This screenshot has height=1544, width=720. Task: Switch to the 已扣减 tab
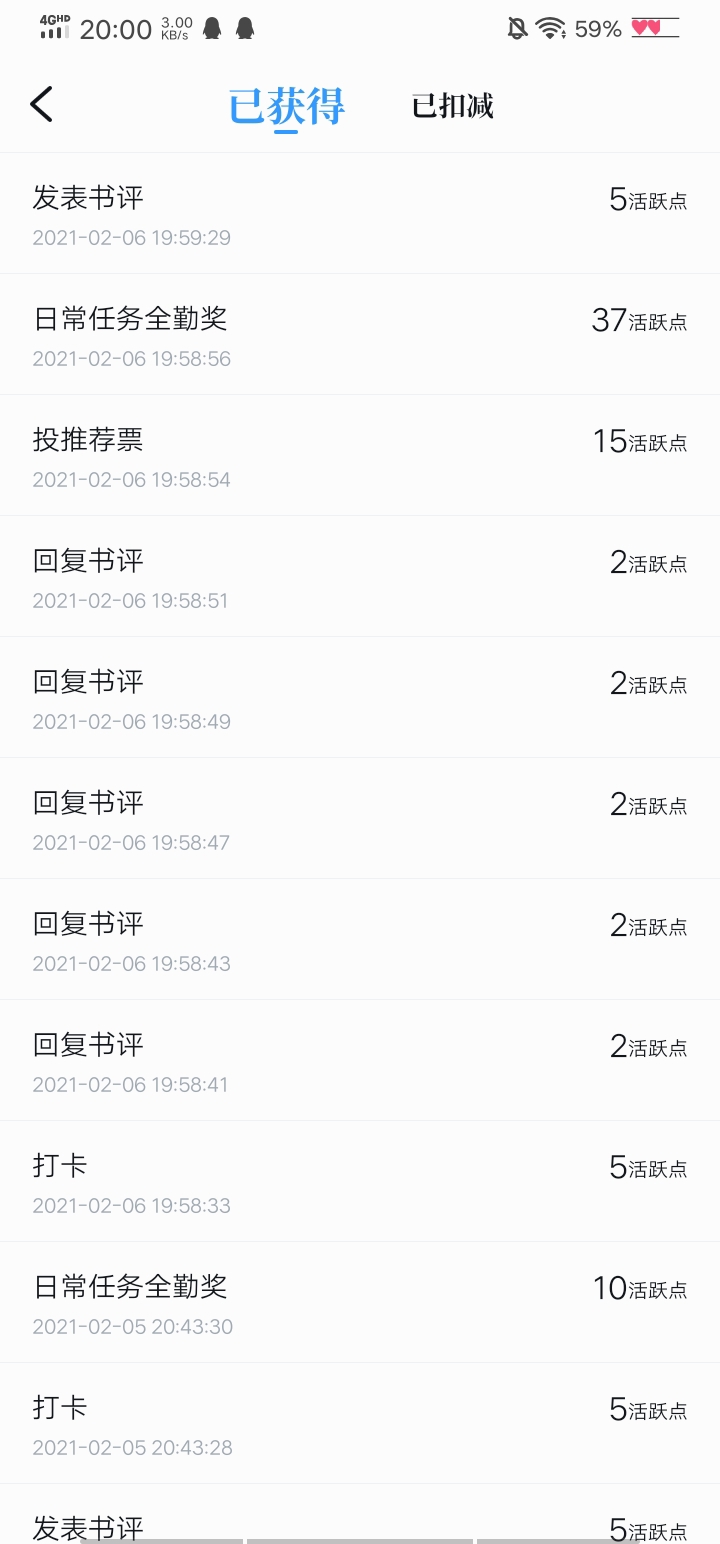[453, 106]
